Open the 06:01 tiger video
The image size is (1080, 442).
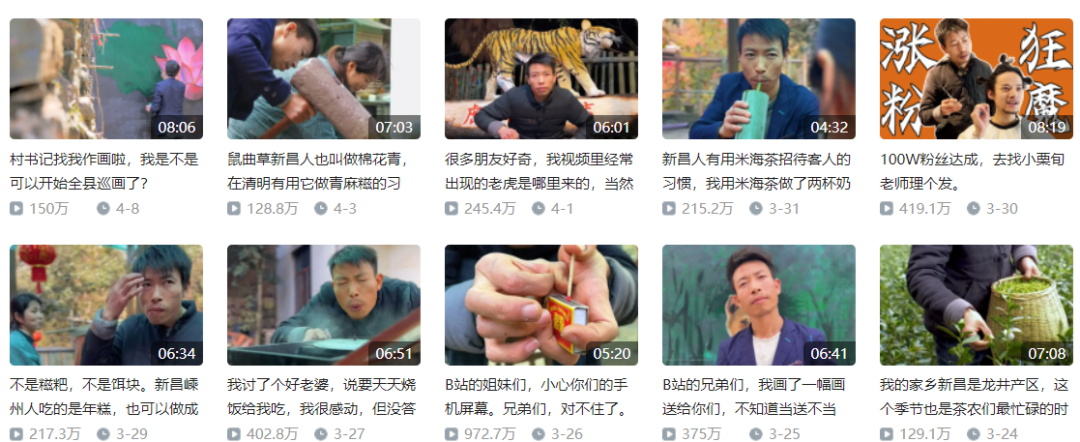click(541, 78)
